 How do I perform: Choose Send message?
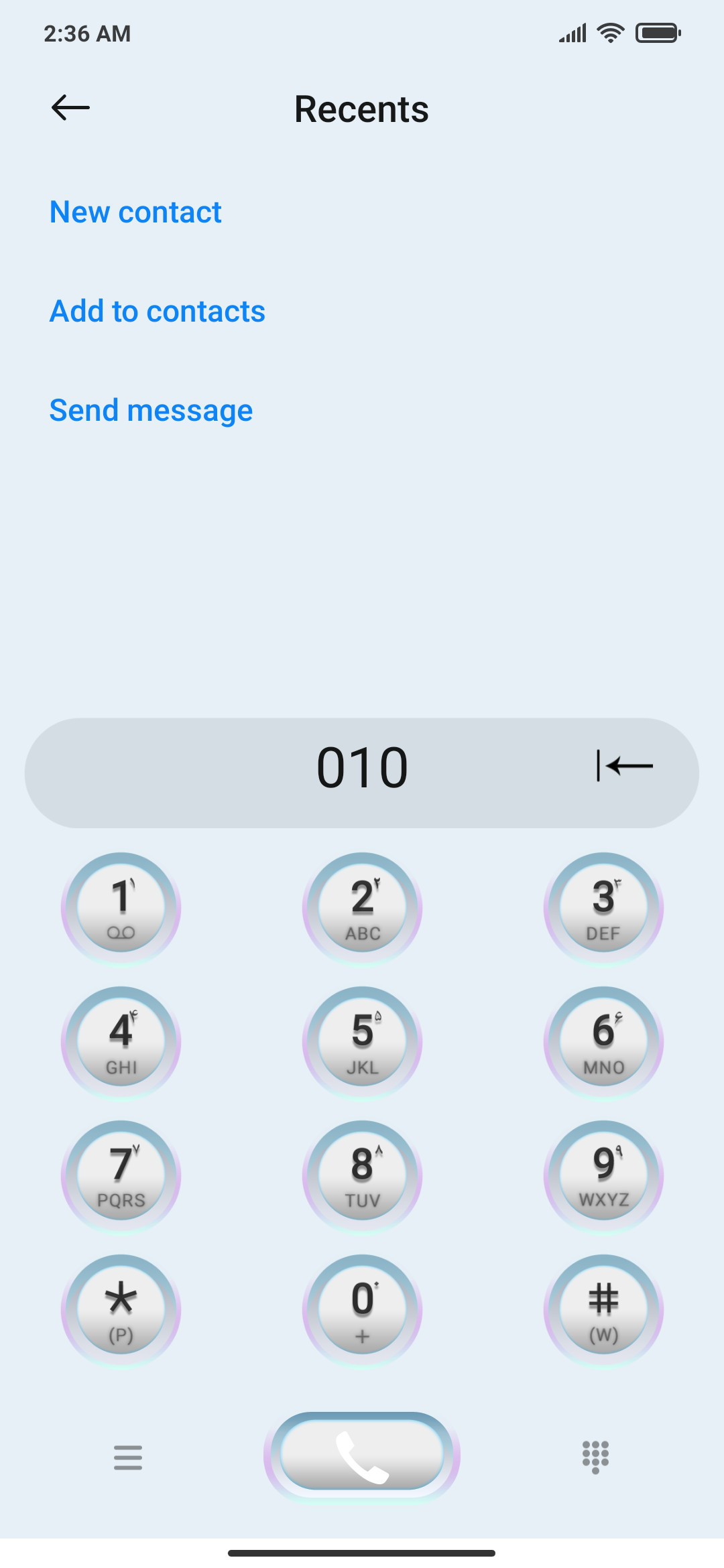click(x=151, y=411)
